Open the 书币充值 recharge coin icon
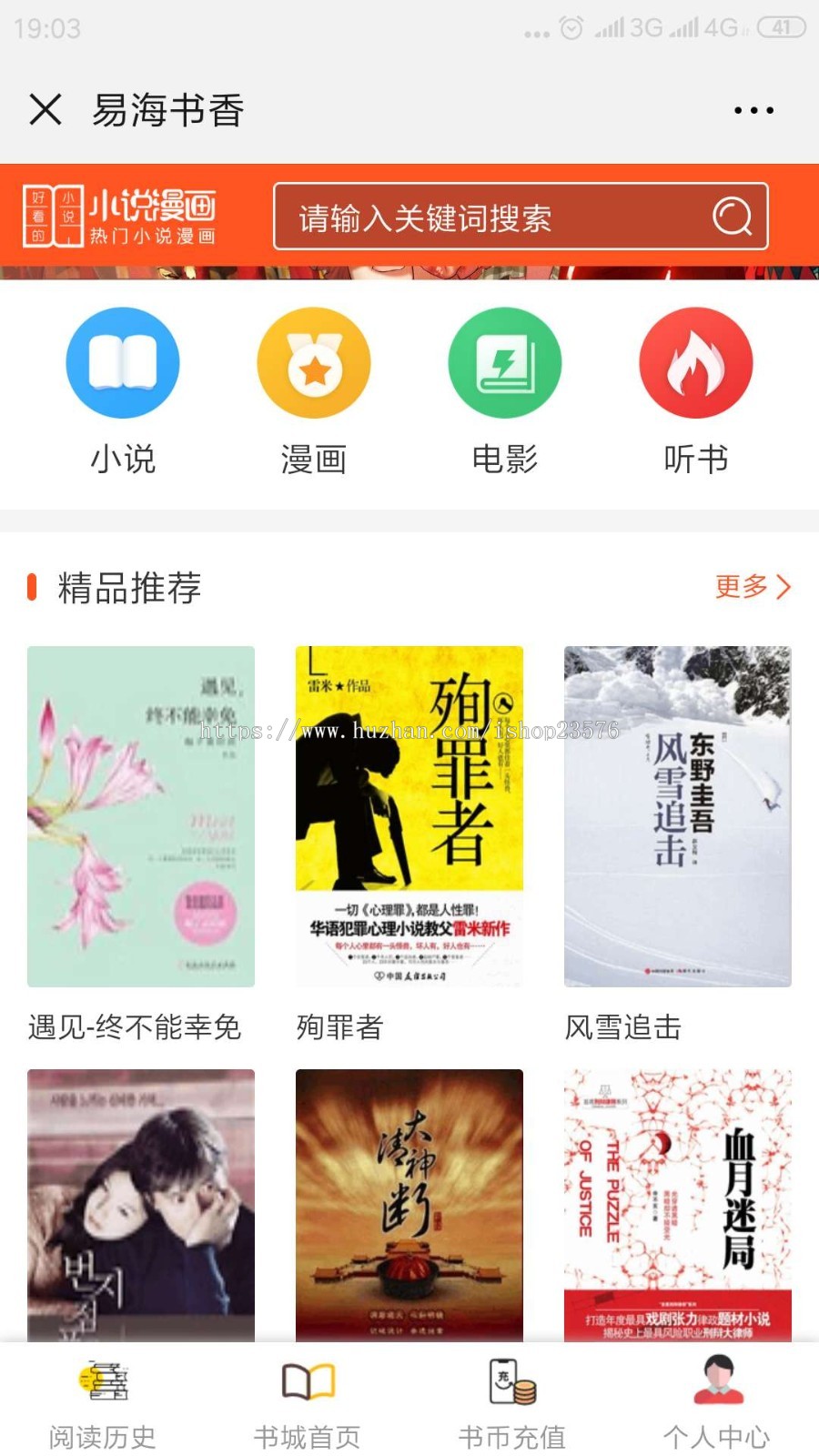The image size is (819, 1456). tap(512, 1383)
